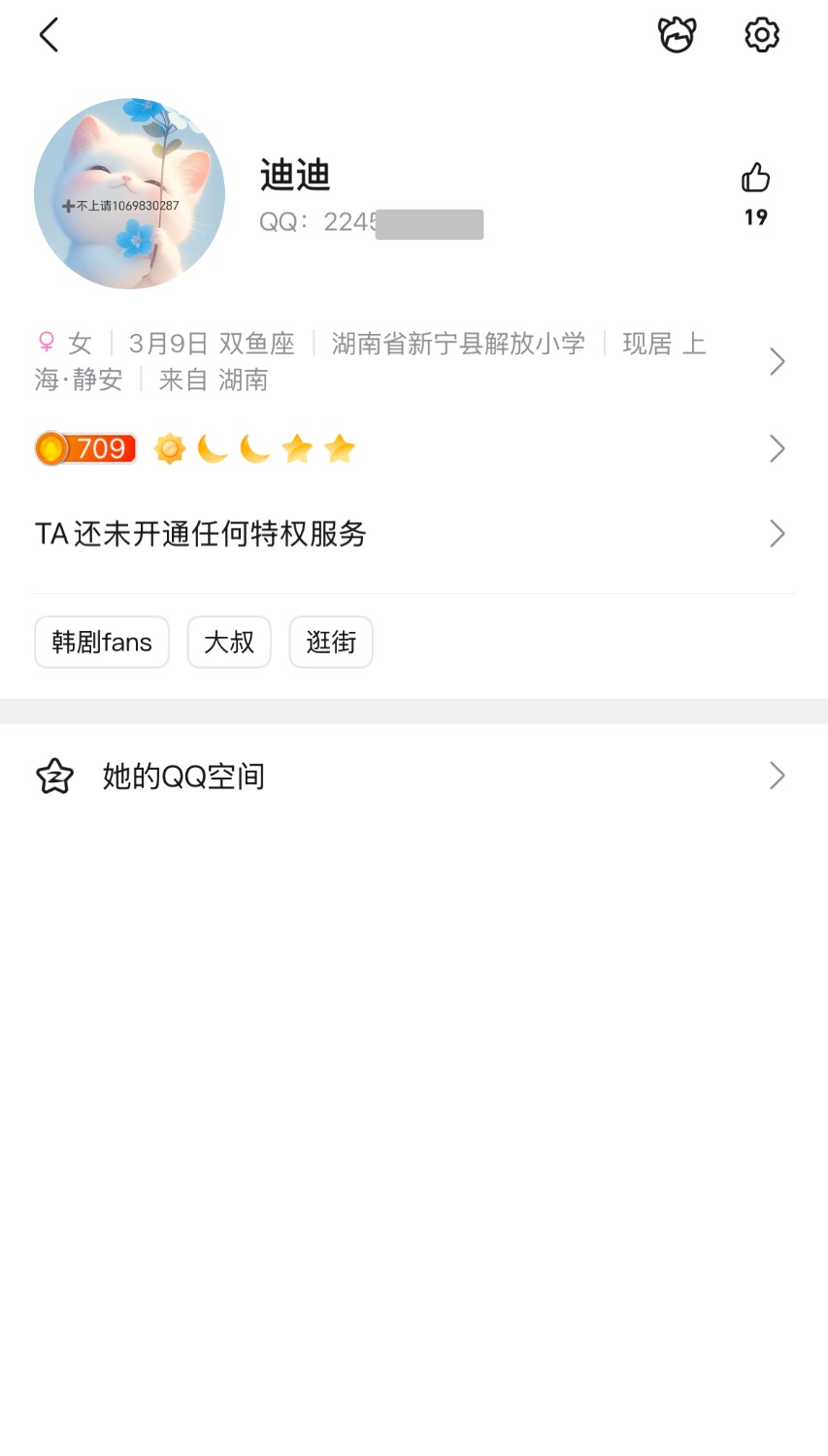Viewport: 828px width, 1456px height.
Task: Like 迪迪's profile with thumbs up
Action: [x=755, y=179]
